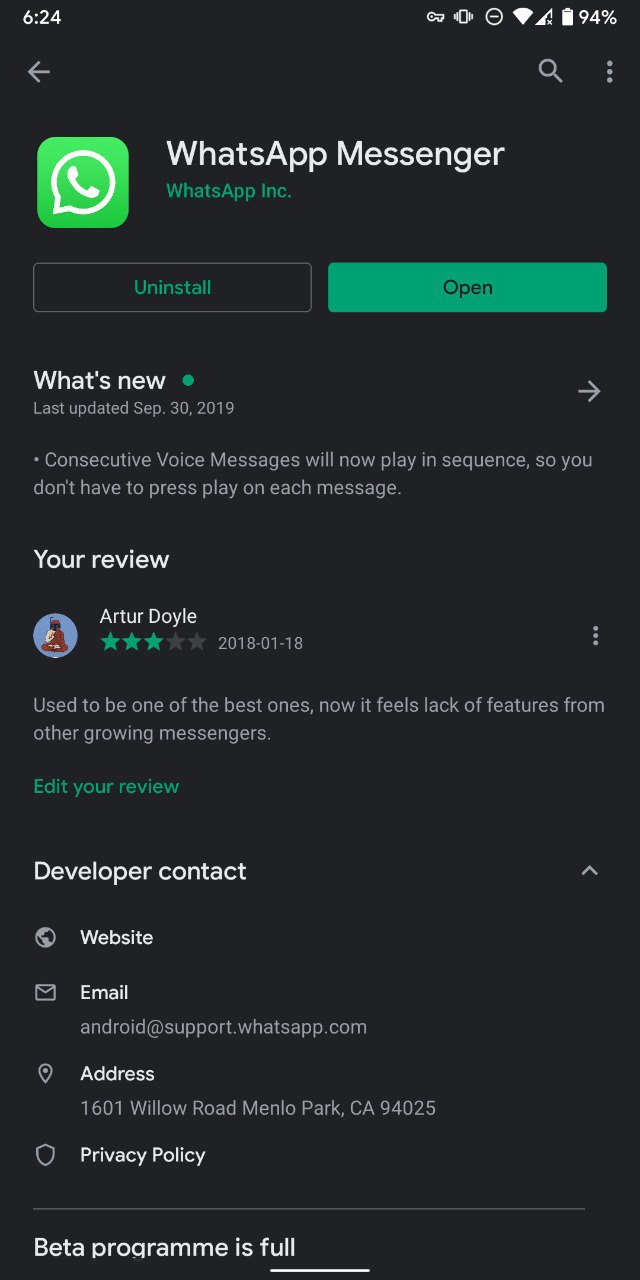Collapse the Developer contact section

click(589, 871)
